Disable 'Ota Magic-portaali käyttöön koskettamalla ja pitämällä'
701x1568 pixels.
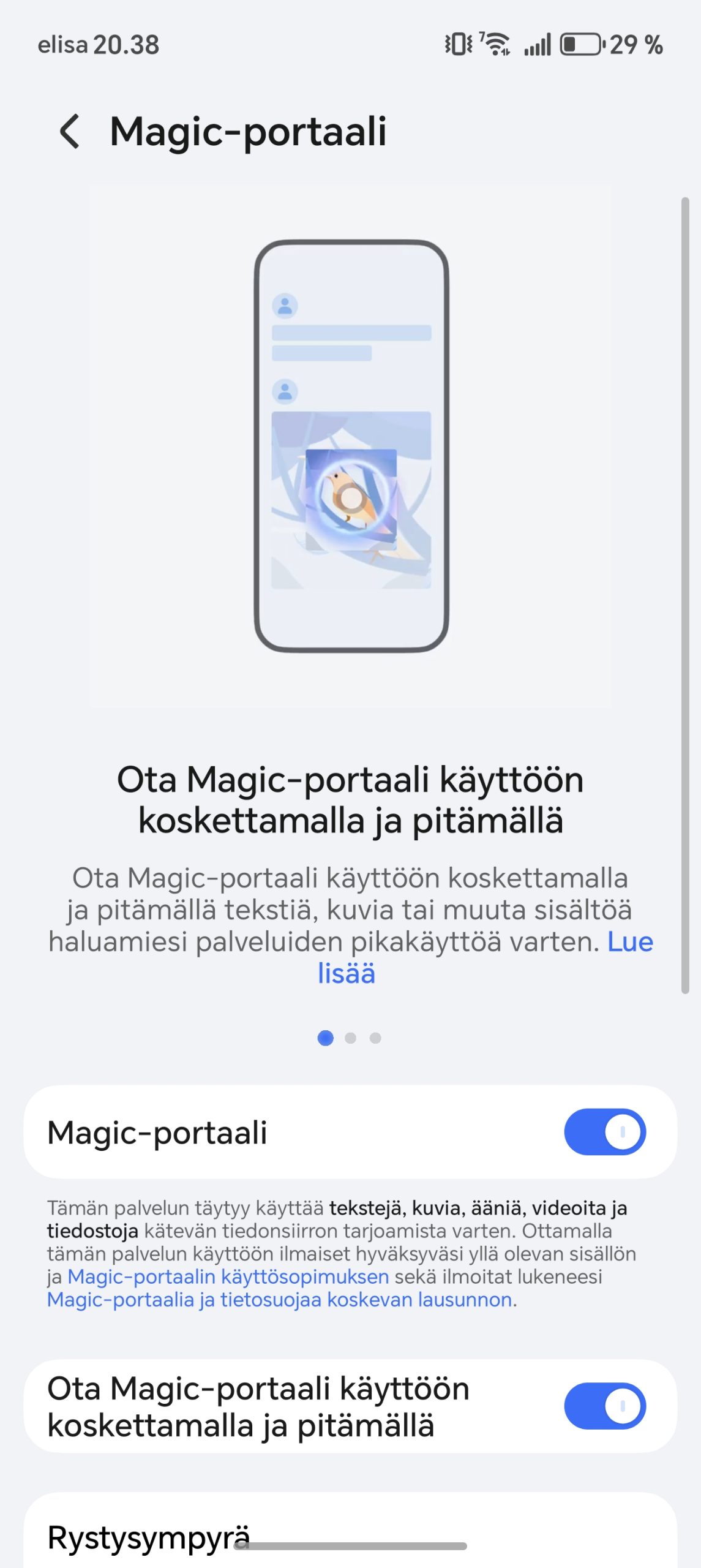click(x=604, y=1406)
